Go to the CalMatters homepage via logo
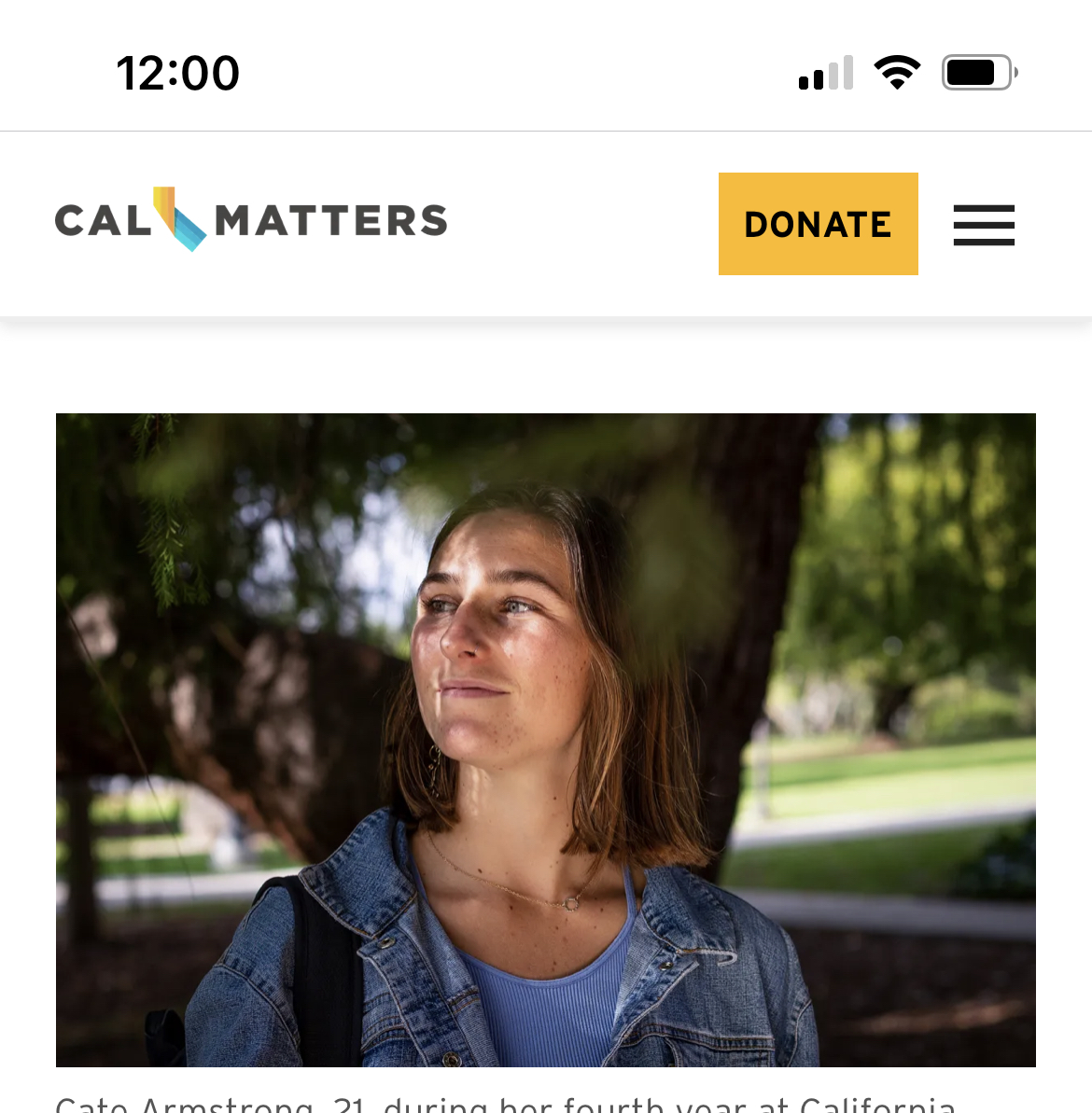Viewport: 1092px width, 1113px height. click(251, 220)
